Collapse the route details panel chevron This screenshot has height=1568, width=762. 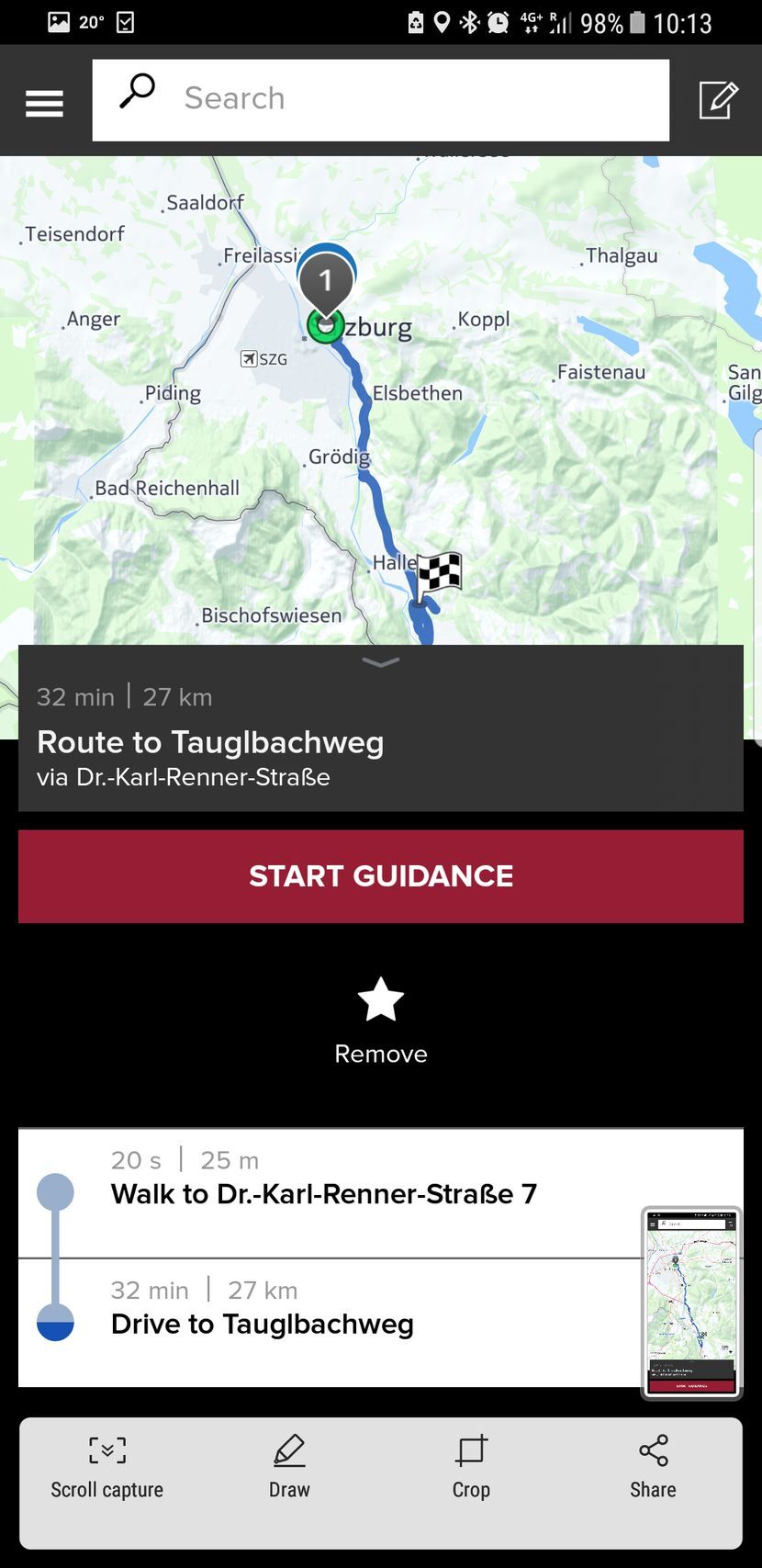(x=380, y=662)
